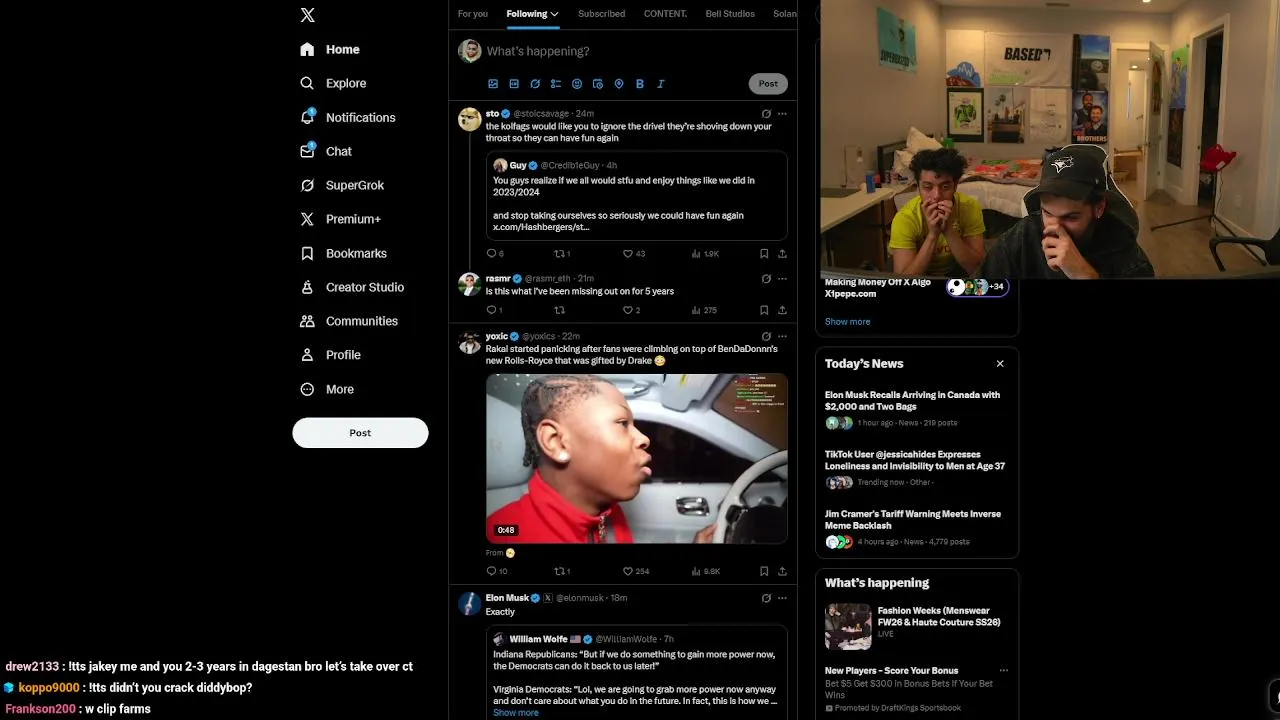1280x720 pixels.
Task: Go to Chat messages
Action: click(x=338, y=151)
